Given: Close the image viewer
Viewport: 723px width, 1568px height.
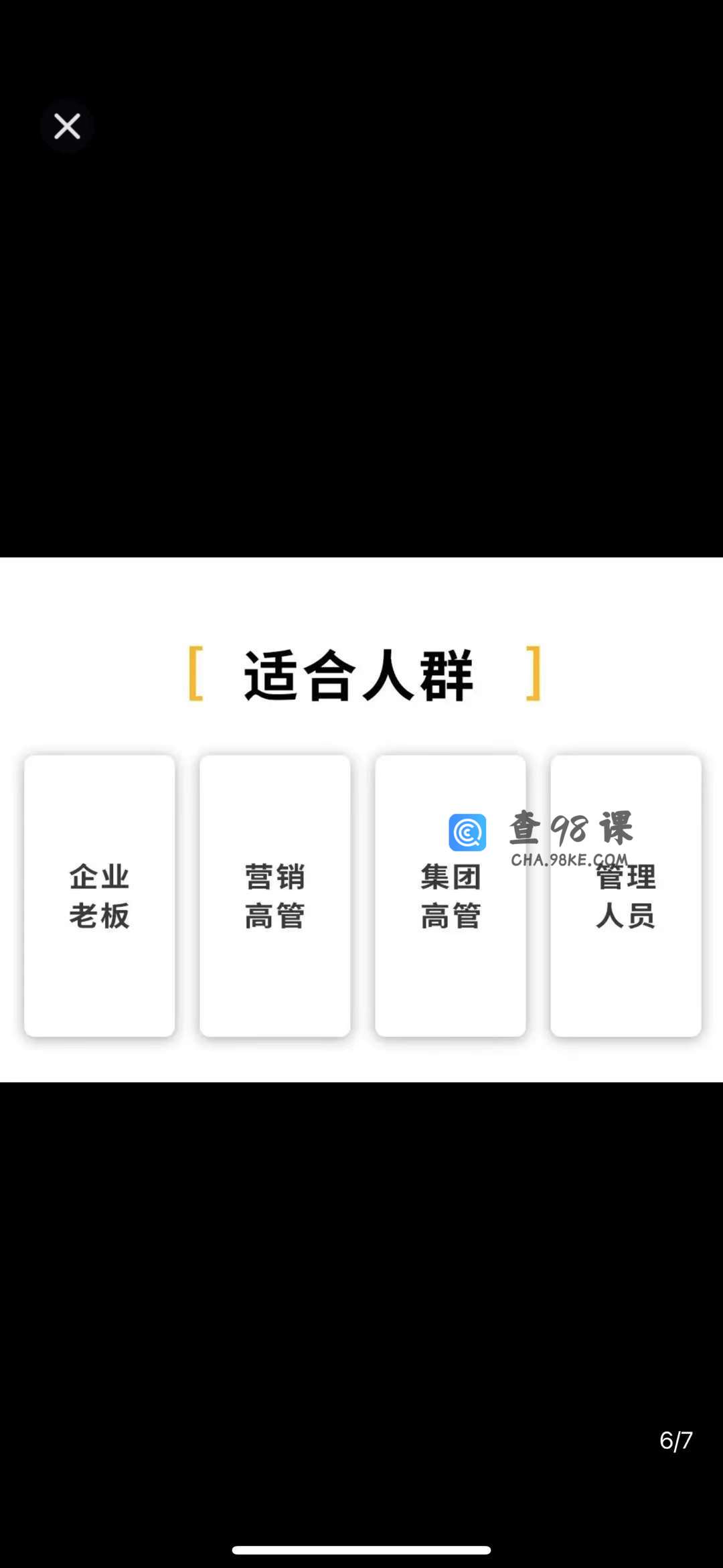Looking at the screenshot, I should [x=67, y=126].
